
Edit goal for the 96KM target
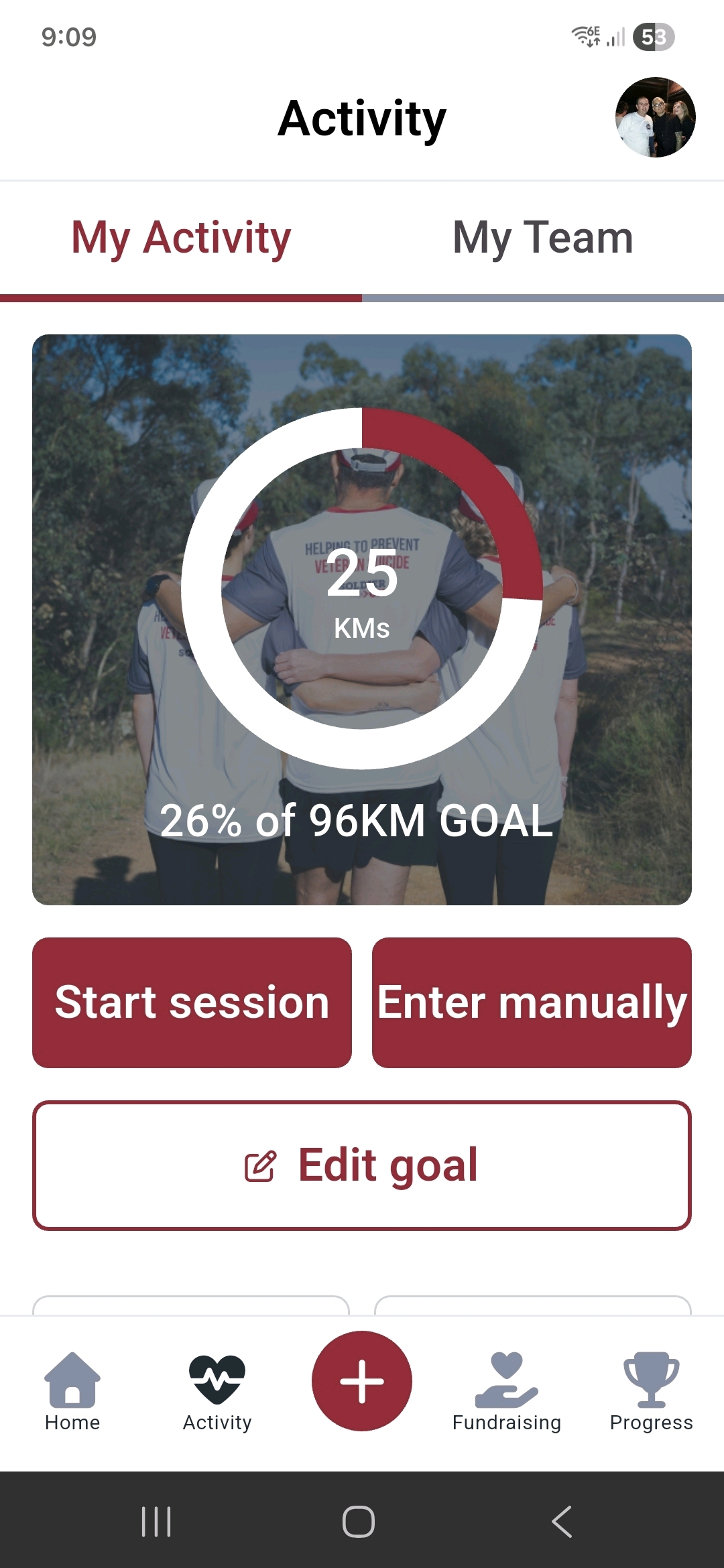click(362, 1165)
